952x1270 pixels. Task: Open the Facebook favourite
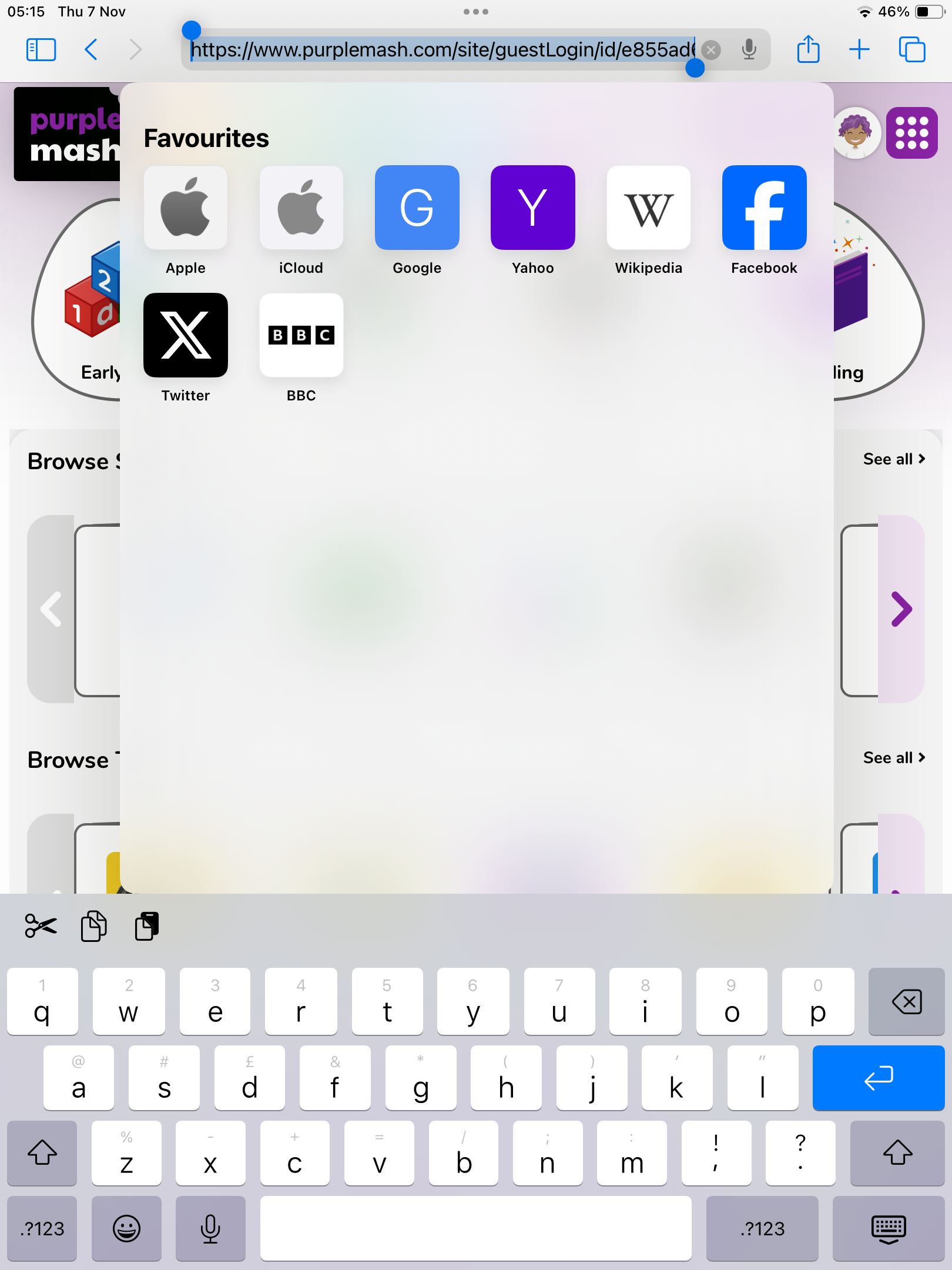(764, 208)
